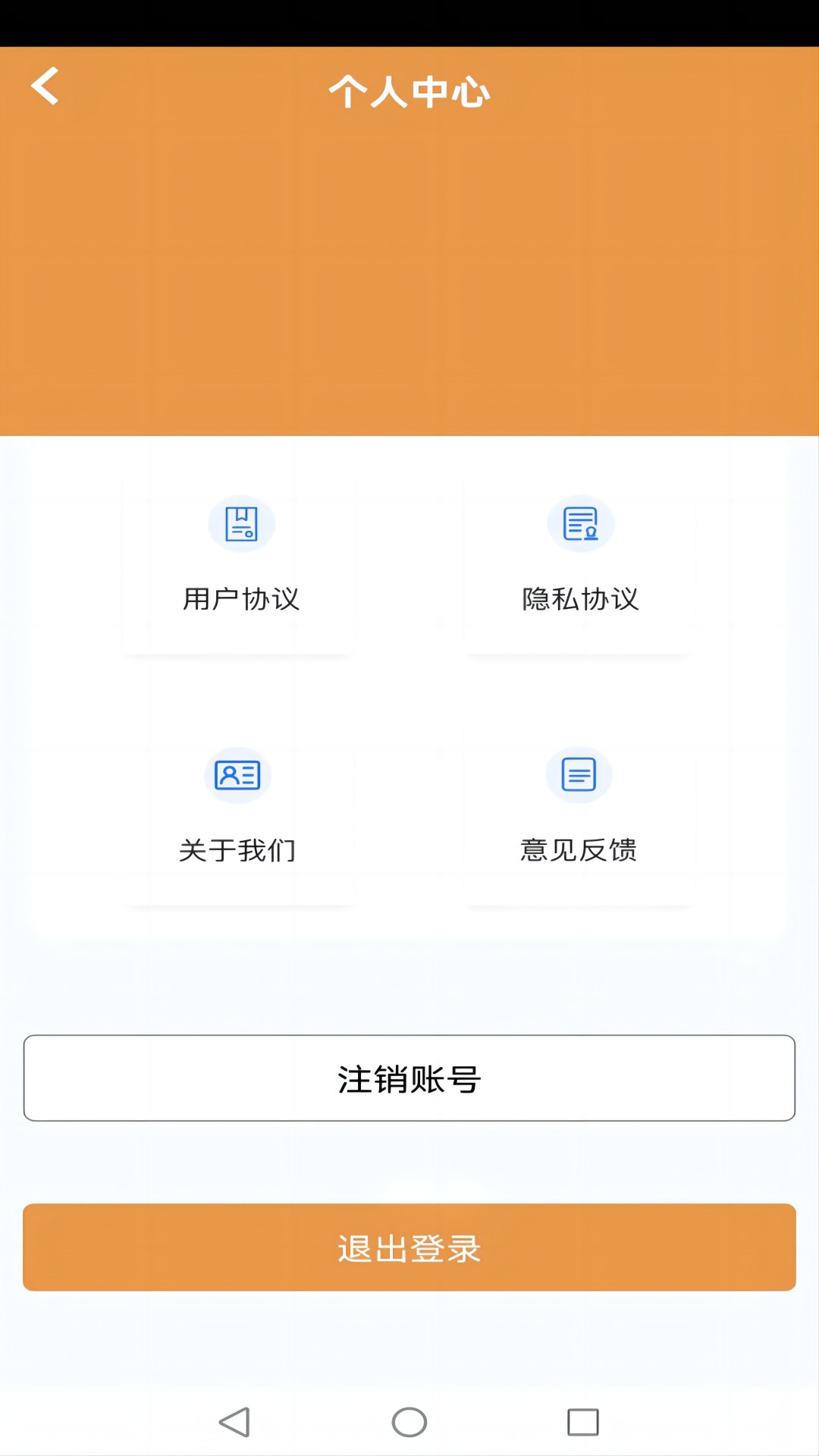Tap the 注销账号 delete account button
The width and height of the screenshot is (819, 1456).
(409, 1078)
